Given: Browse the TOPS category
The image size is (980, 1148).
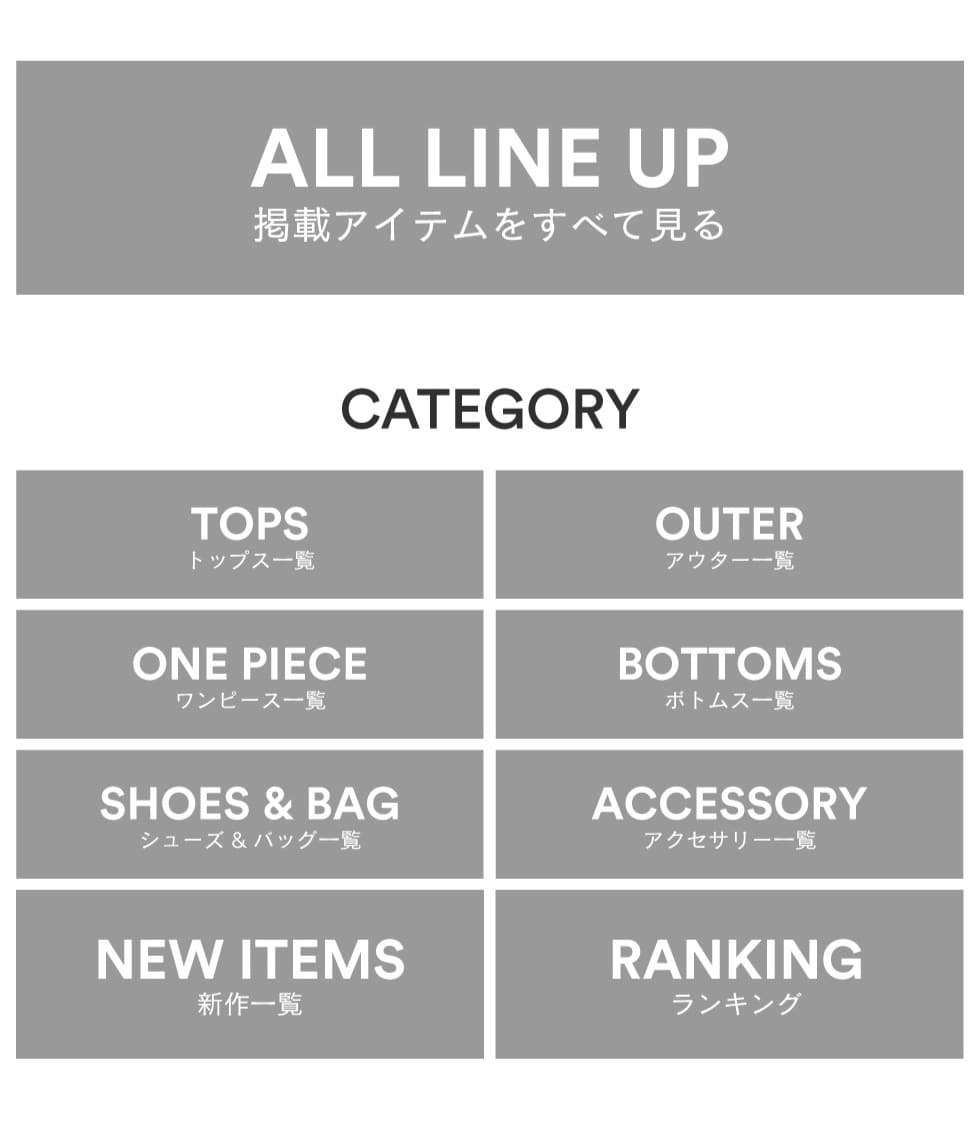Looking at the screenshot, I should [x=250, y=535].
